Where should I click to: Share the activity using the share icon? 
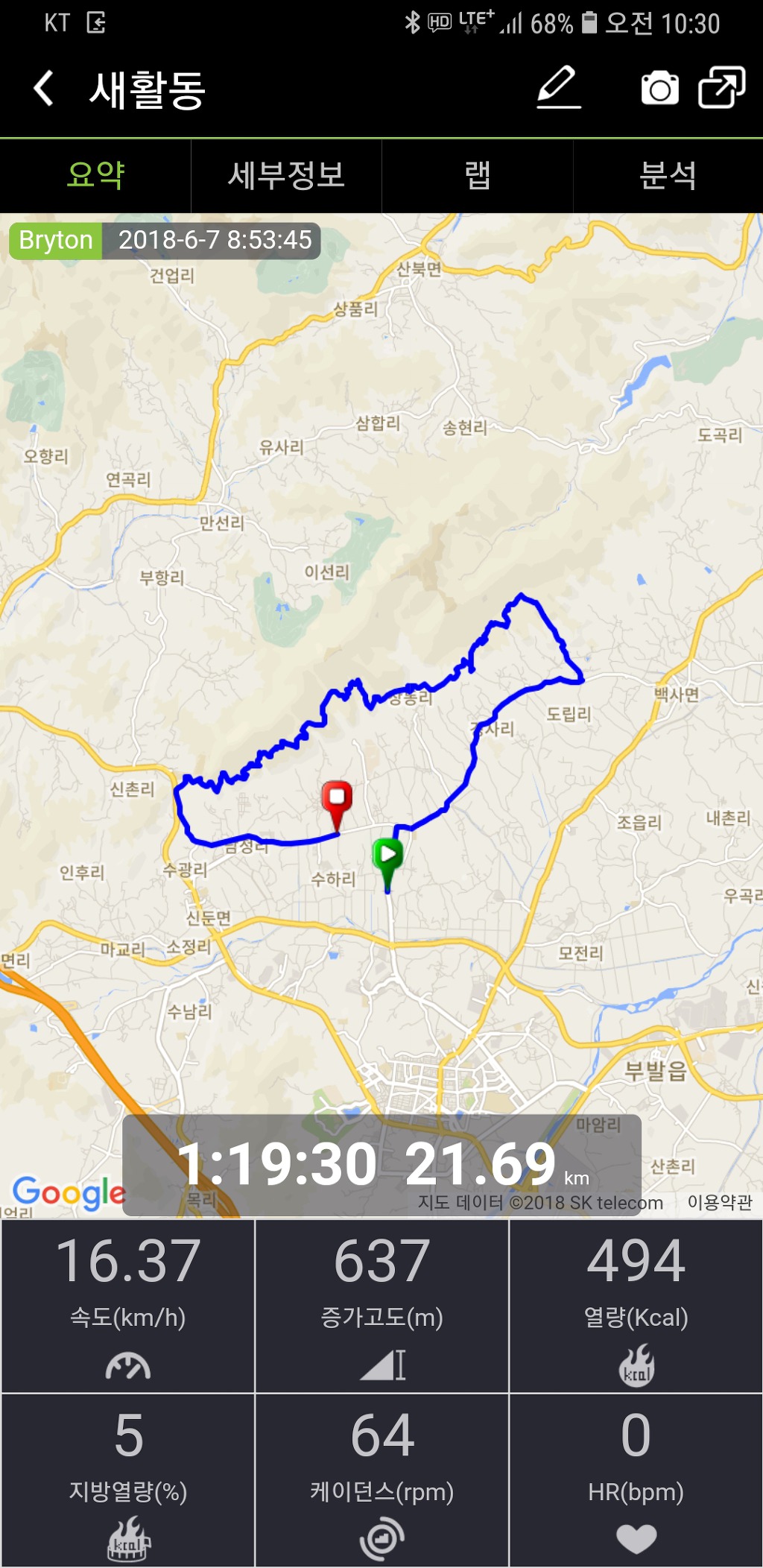[x=721, y=88]
